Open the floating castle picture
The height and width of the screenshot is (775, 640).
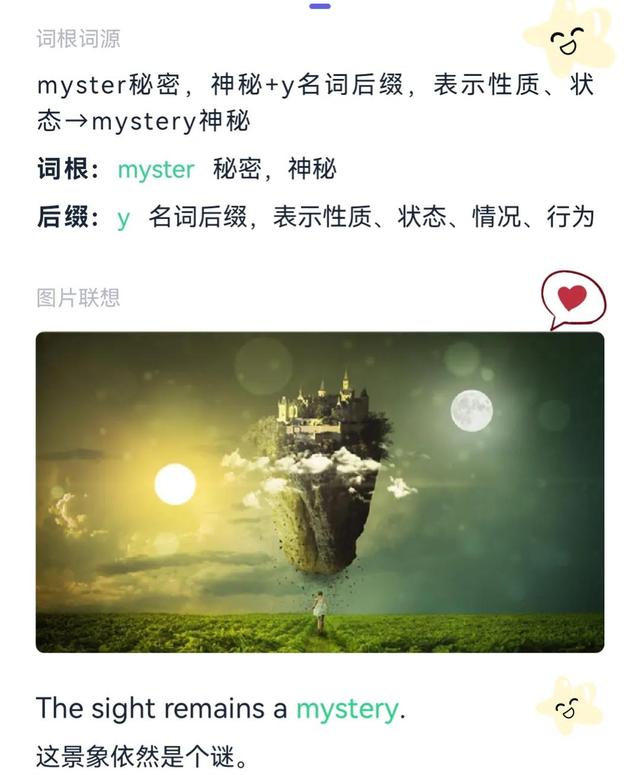320,492
